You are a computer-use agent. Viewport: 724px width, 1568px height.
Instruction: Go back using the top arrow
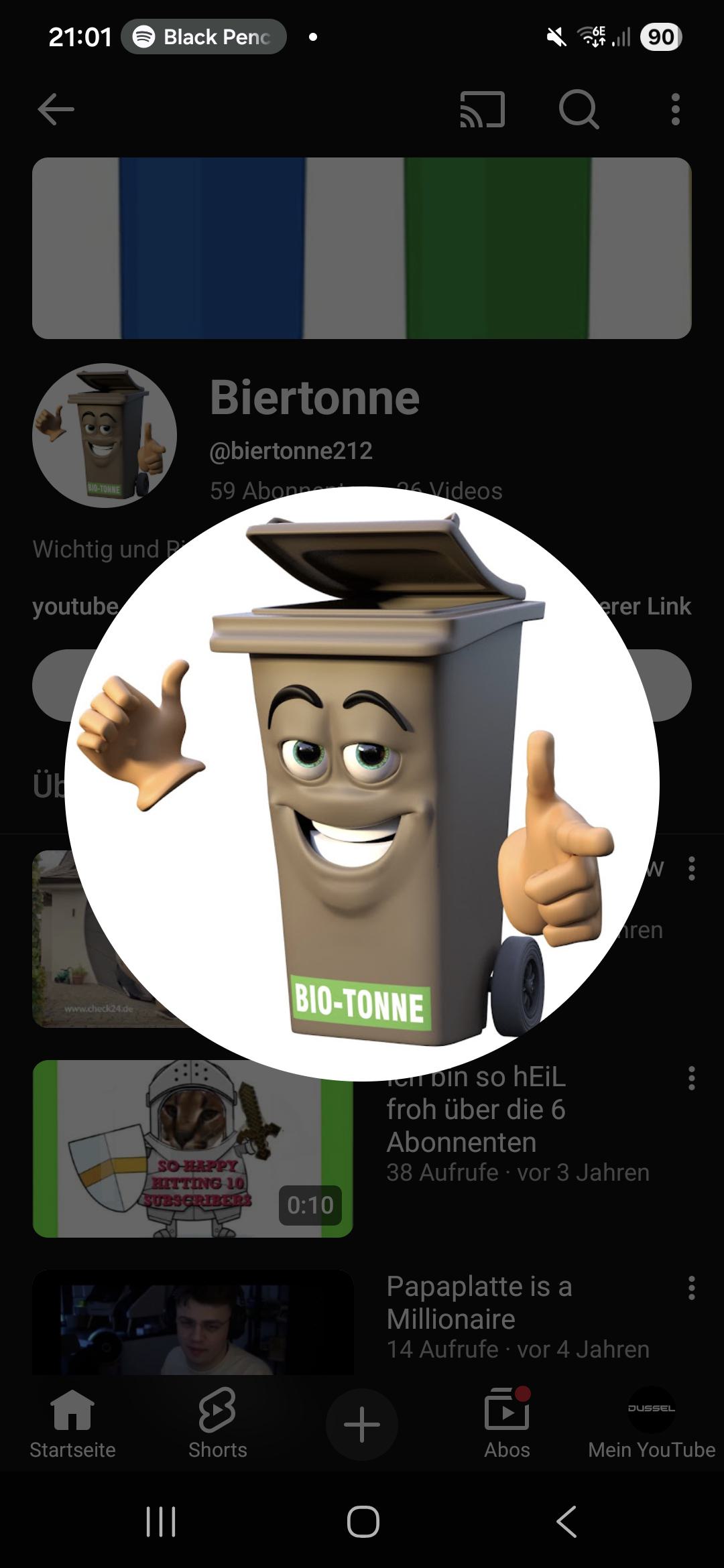click(56, 109)
